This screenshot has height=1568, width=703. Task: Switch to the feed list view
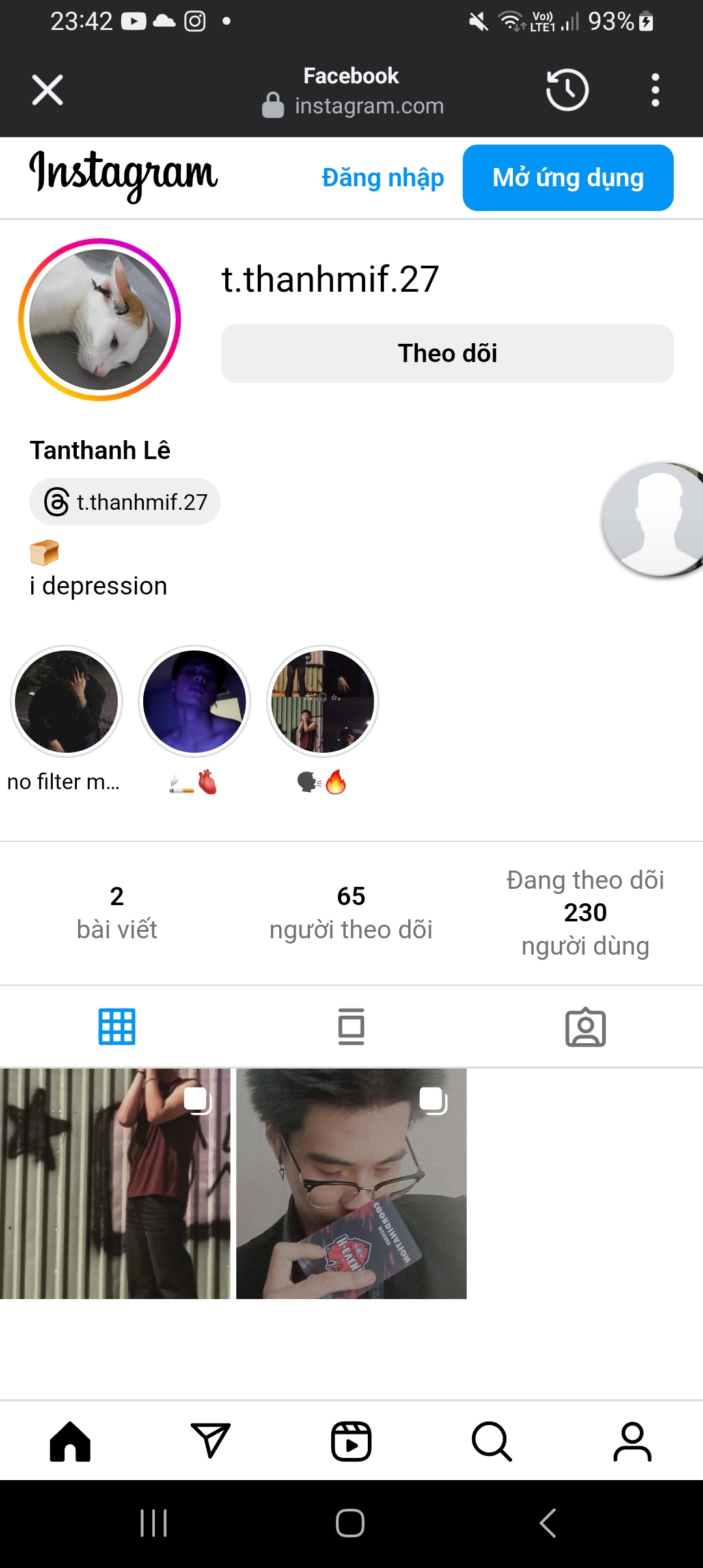click(351, 1027)
